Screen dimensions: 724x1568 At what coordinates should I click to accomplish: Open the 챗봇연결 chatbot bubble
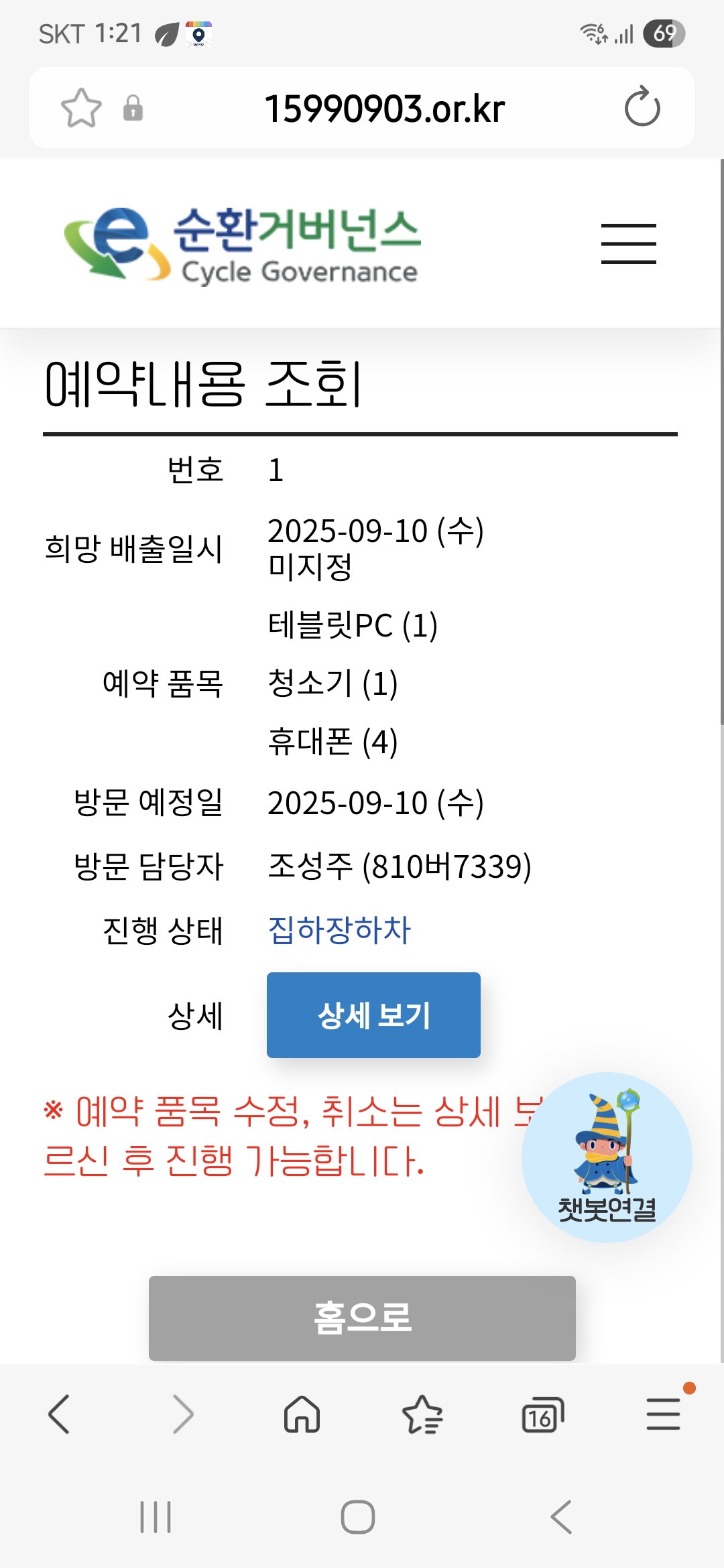pyautogui.click(x=607, y=1157)
